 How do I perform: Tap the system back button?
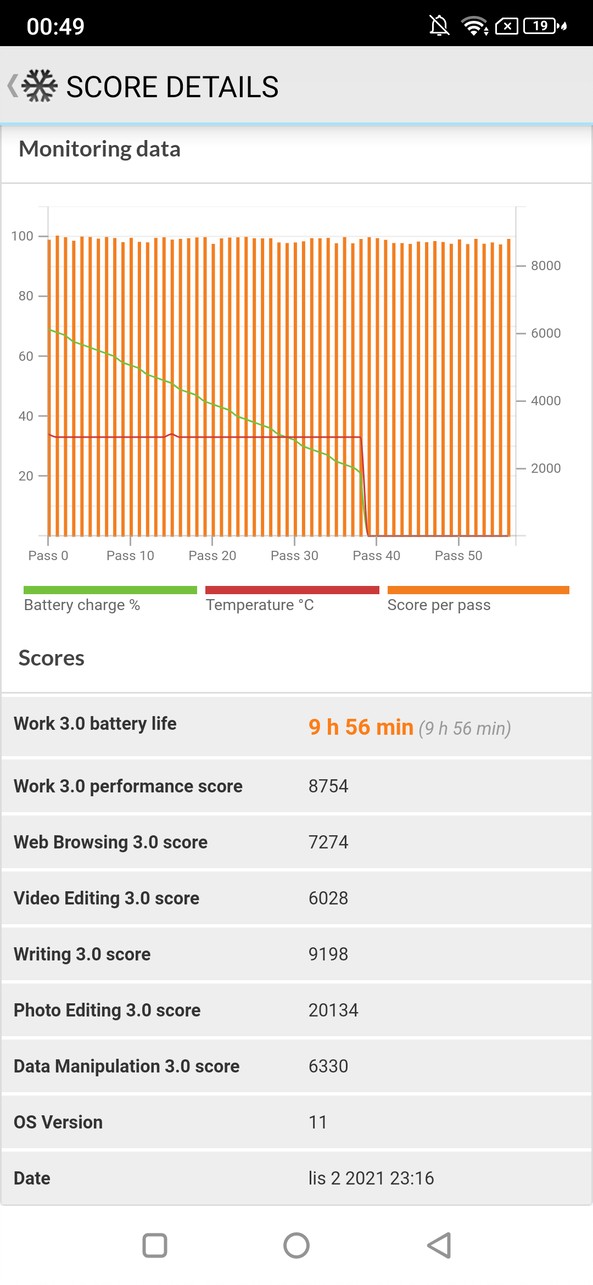click(x=438, y=1245)
